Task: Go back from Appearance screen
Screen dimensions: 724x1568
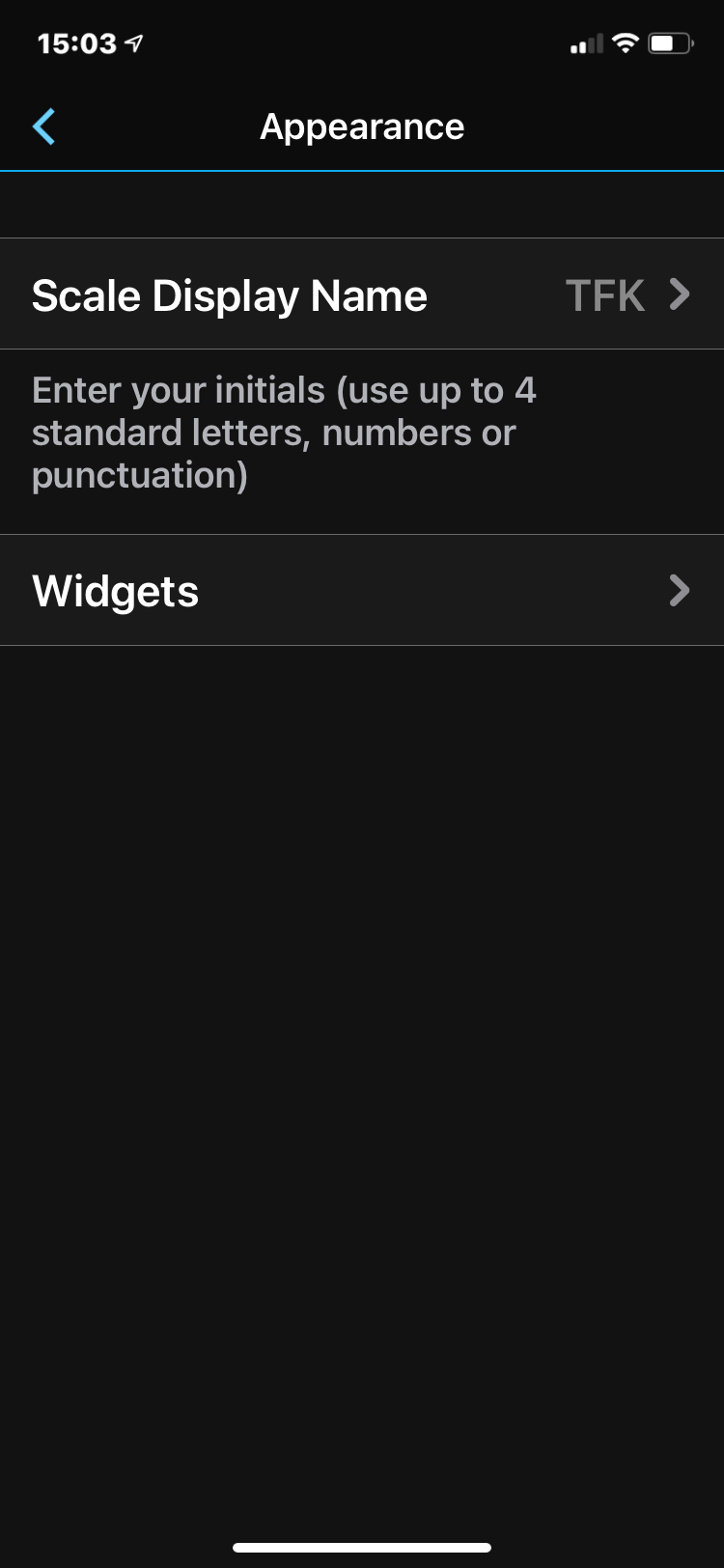Action: point(44,126)
